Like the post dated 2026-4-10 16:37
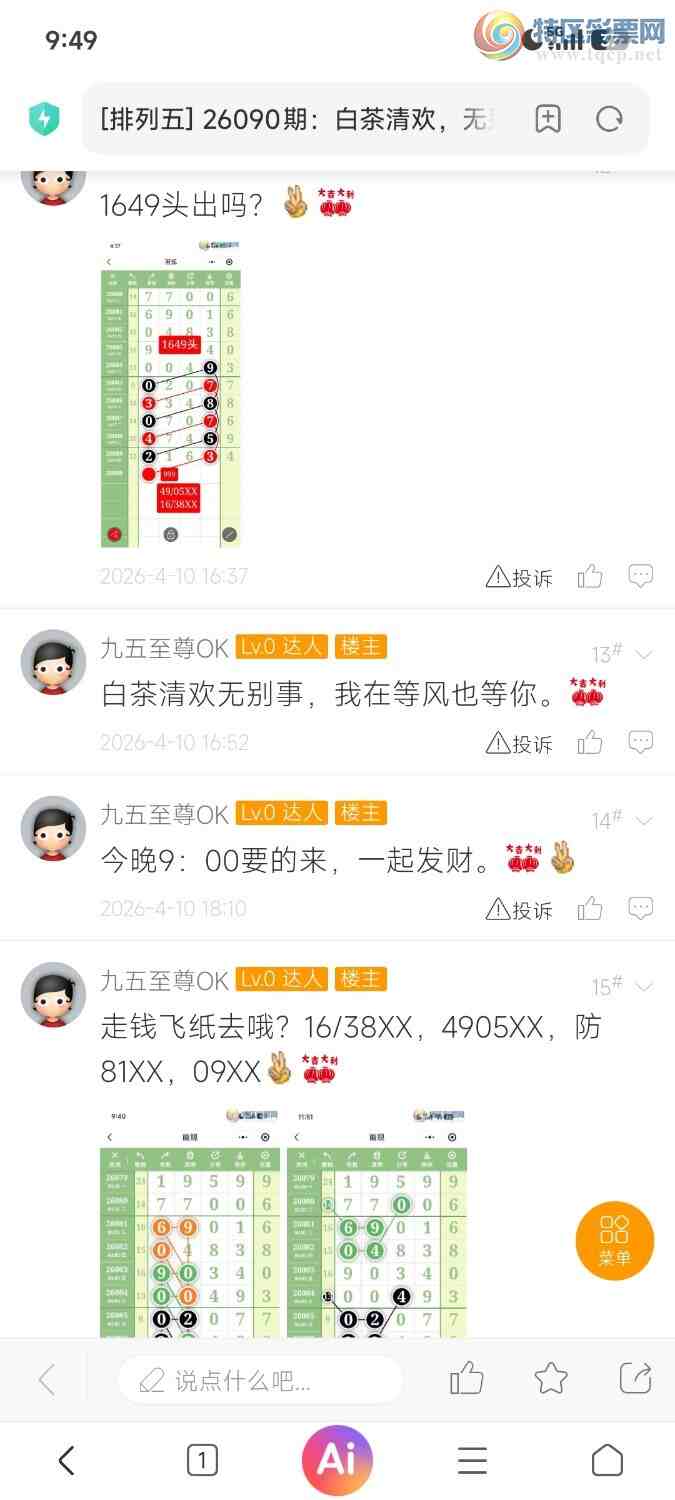Viewport: 675px width, 1500px height. pos(590,576)
